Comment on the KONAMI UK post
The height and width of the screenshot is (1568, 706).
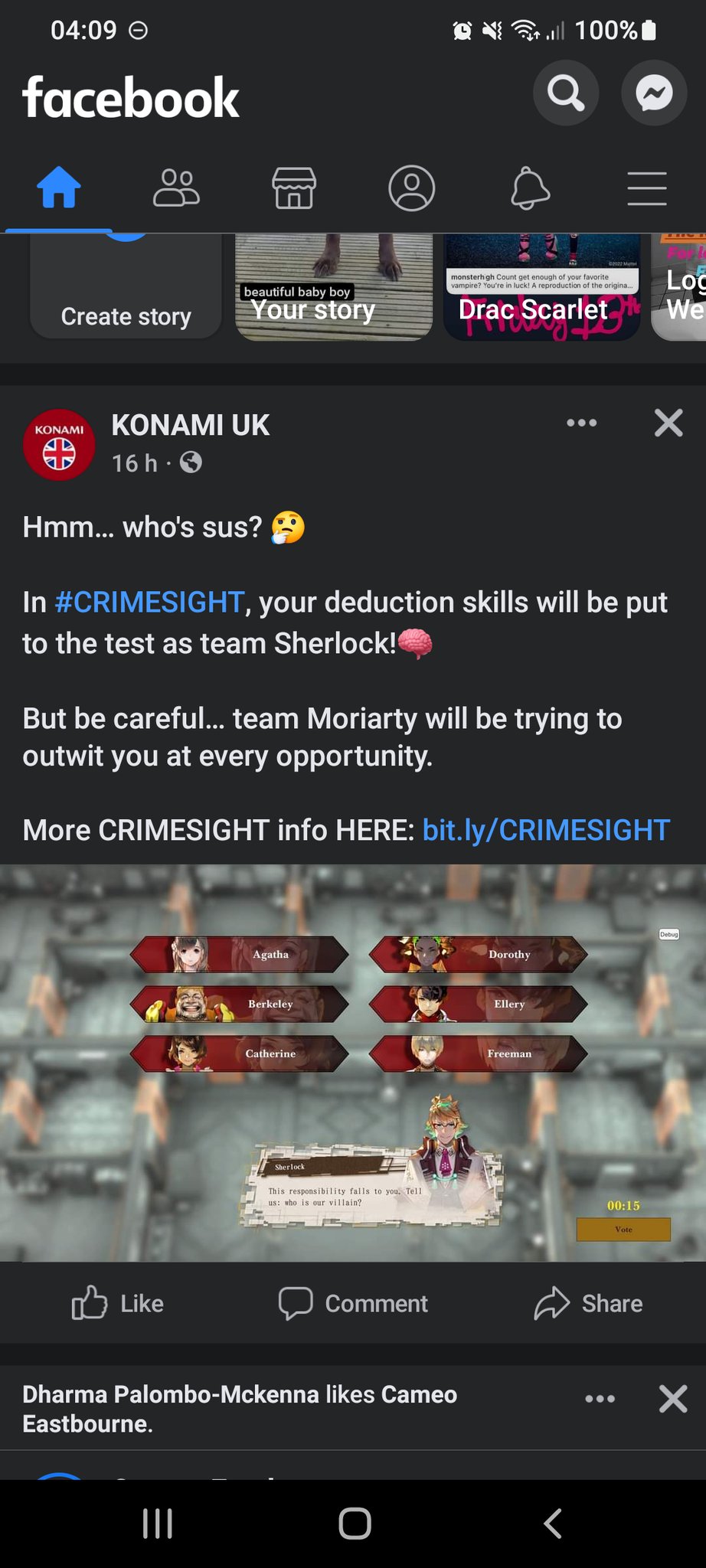[x=353, y=1303]
